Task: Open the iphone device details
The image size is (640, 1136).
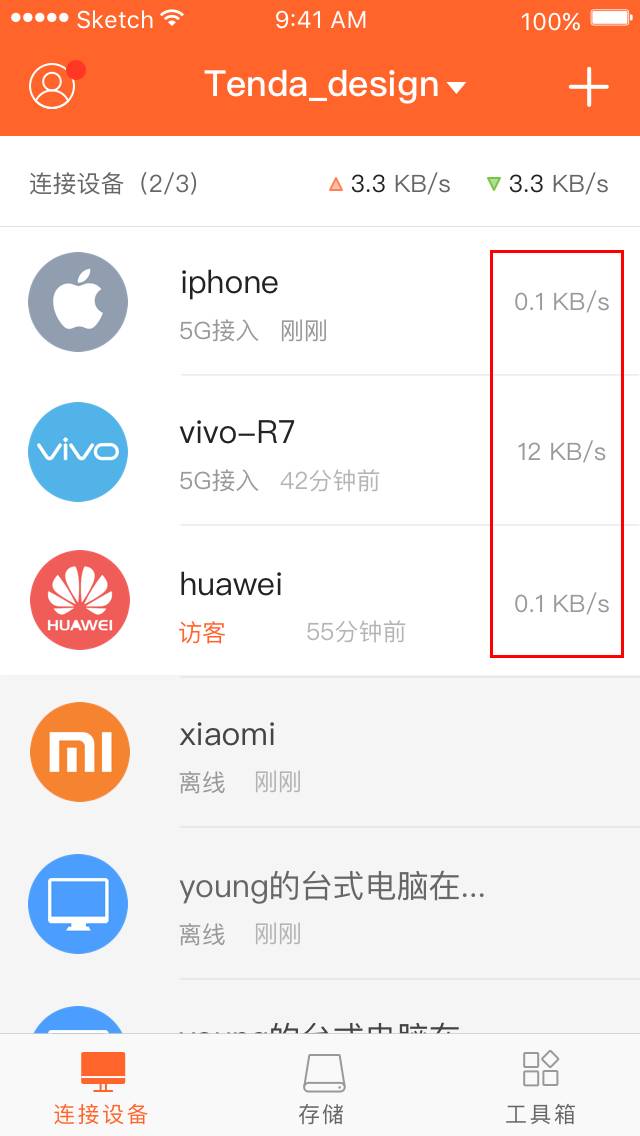Action: coord(320,301)
